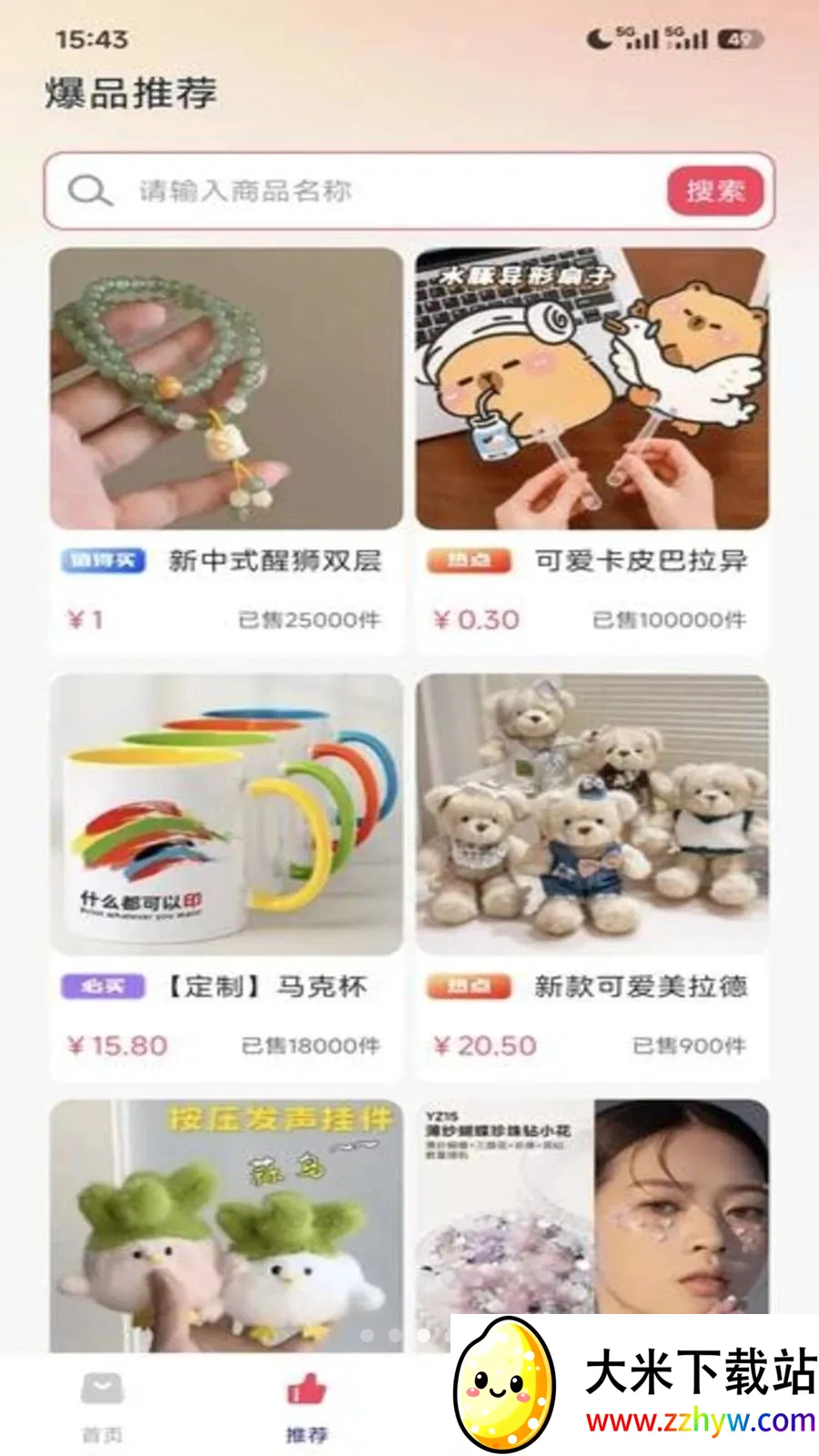819x1456 pixels.
Task: Switch to the 首页 tab
Action: pos(102,1406)
